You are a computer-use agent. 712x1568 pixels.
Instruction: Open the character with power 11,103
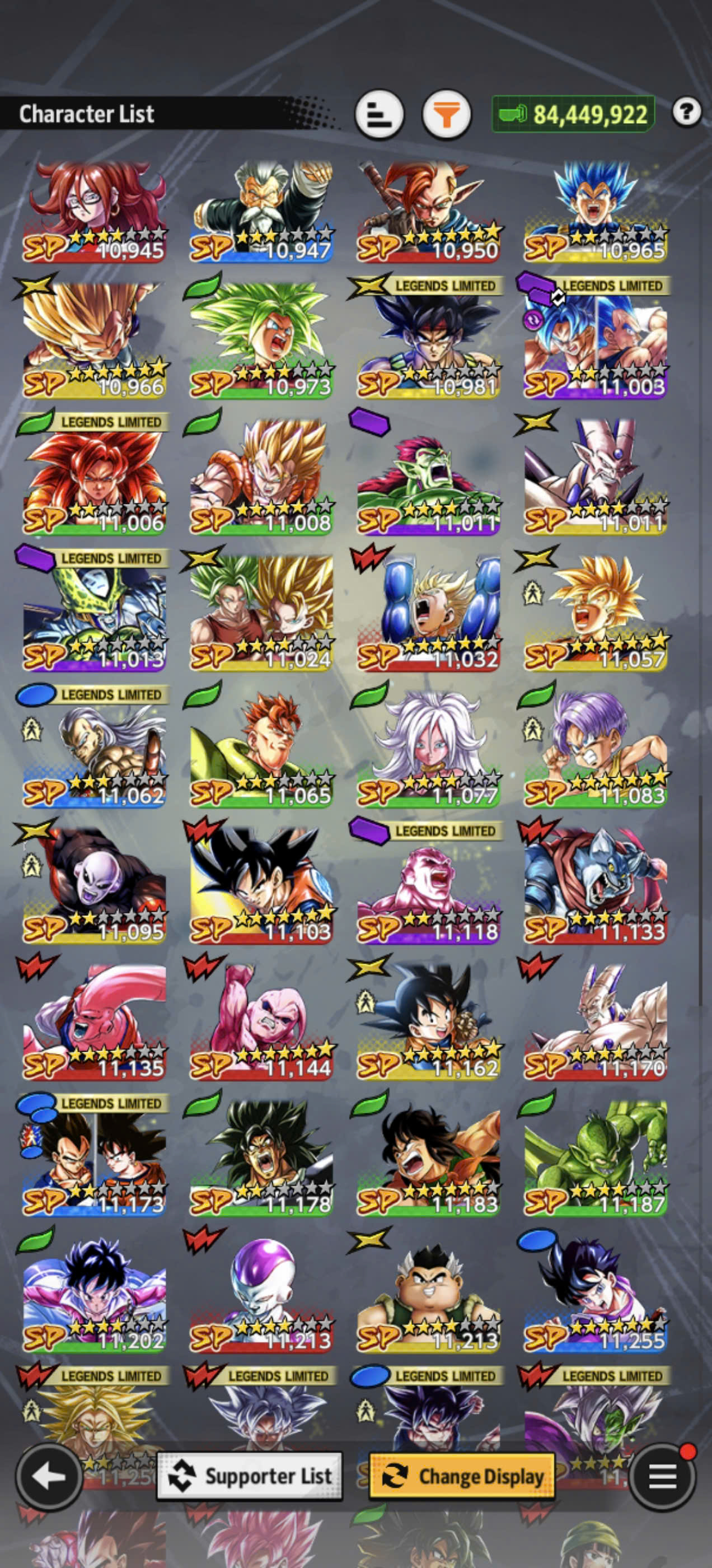tap(261, 883)
